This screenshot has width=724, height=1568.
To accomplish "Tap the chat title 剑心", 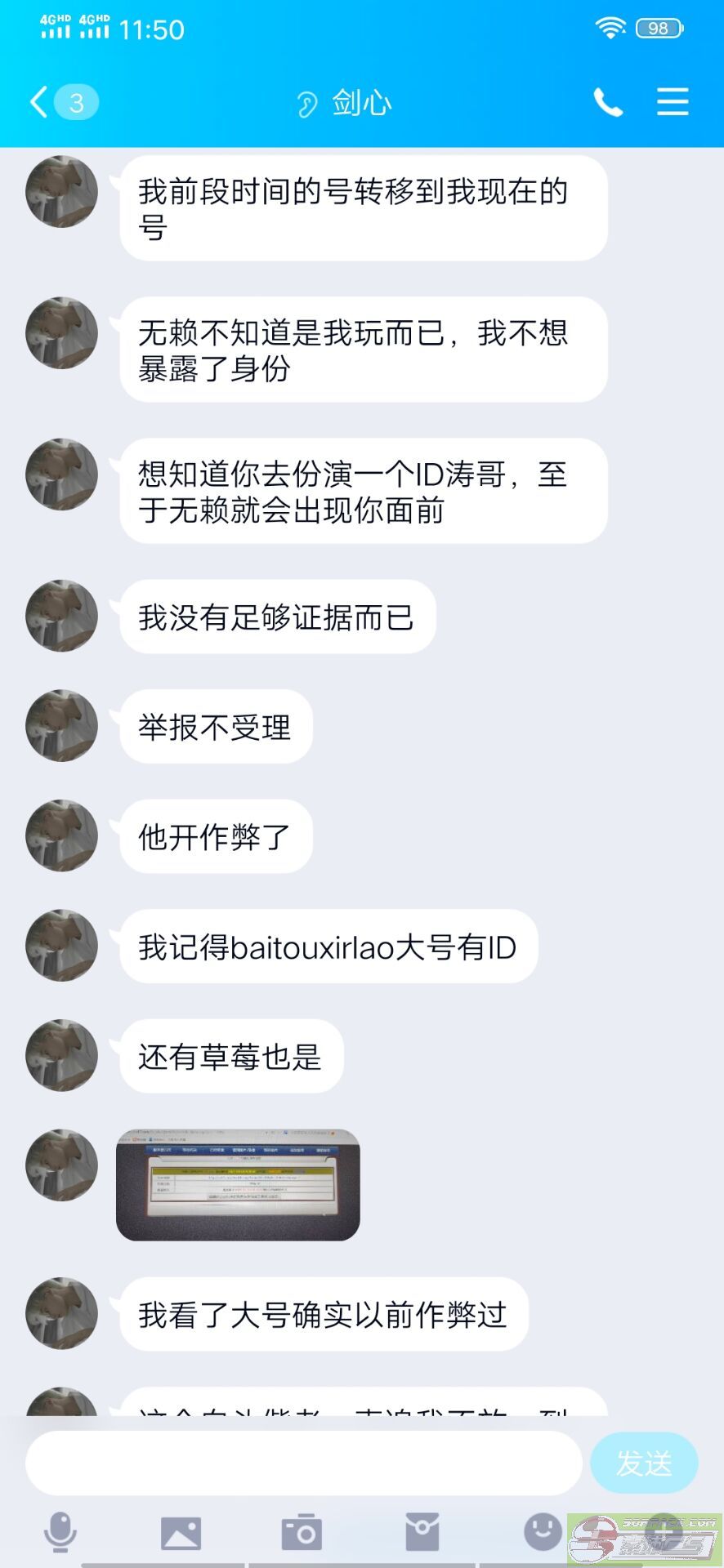I will [362, 104].
